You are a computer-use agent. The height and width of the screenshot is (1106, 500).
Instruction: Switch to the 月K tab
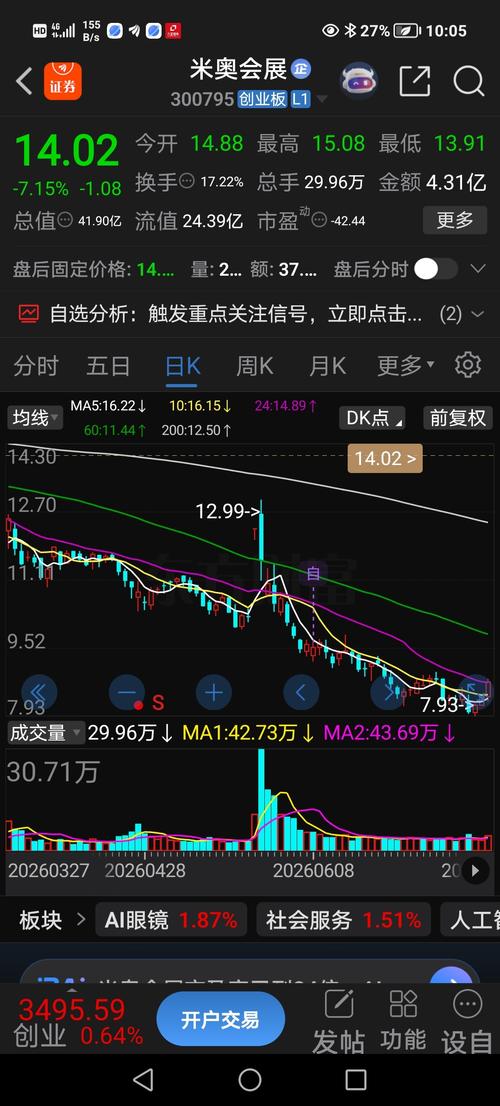click(327, 365)
